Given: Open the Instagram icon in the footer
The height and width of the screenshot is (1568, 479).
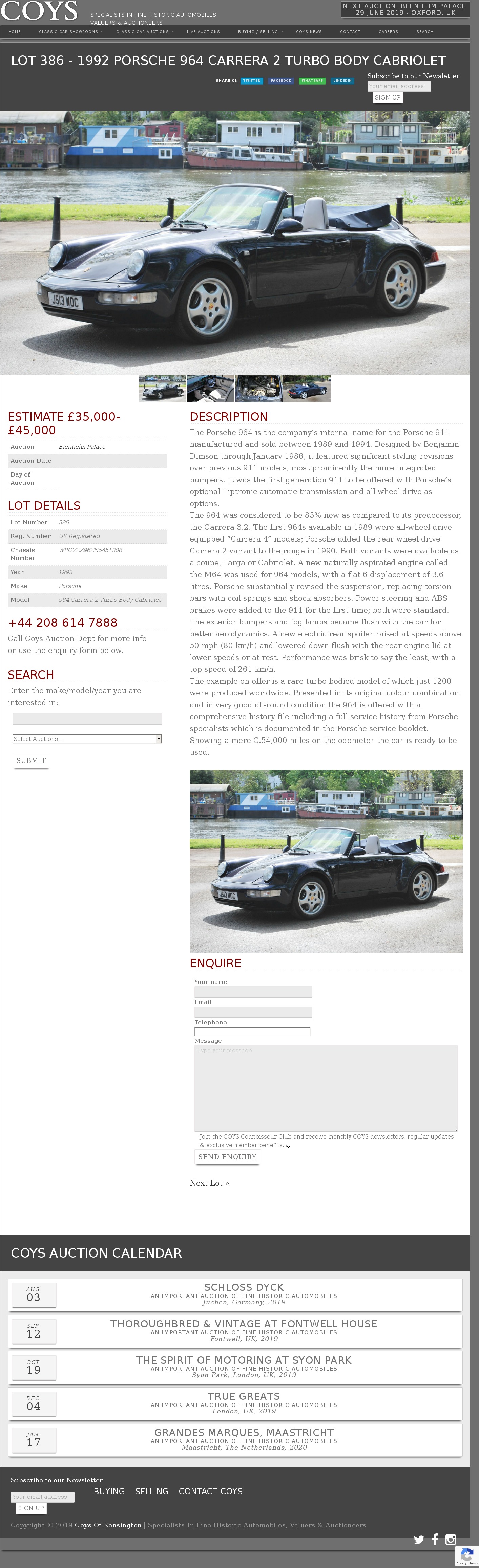Looking at the screenshot, I should tap(450, 1539).
